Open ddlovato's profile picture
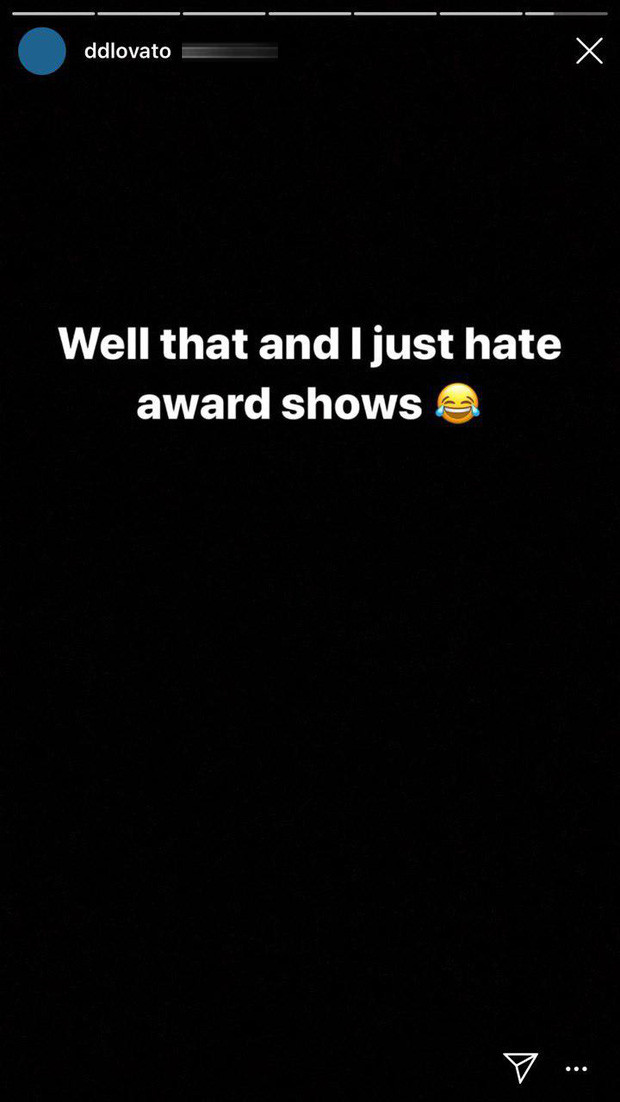The width and height of the screenshot is (620, 1102). pyautogui.click(x=42, y=51)
